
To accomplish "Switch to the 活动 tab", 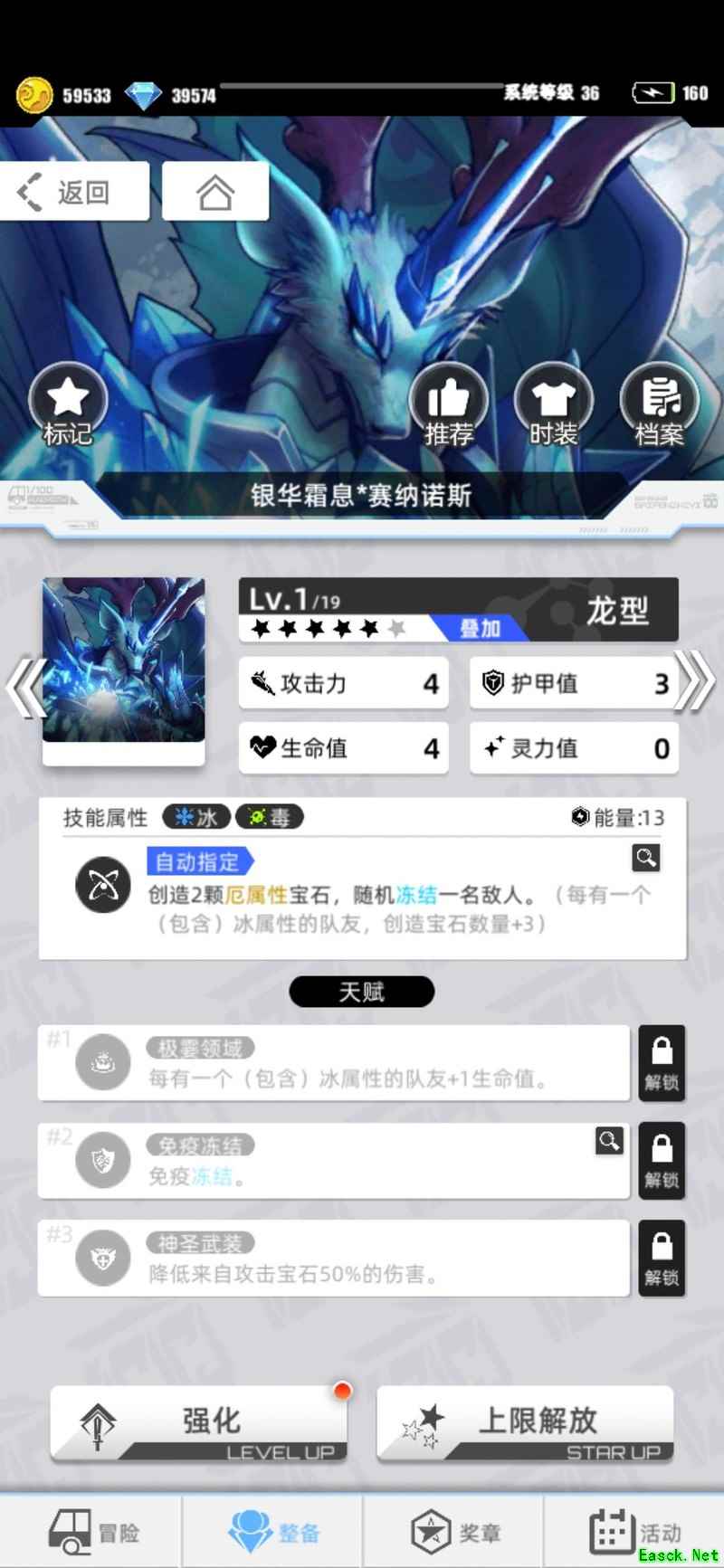I will click(x=633, y=1532).
